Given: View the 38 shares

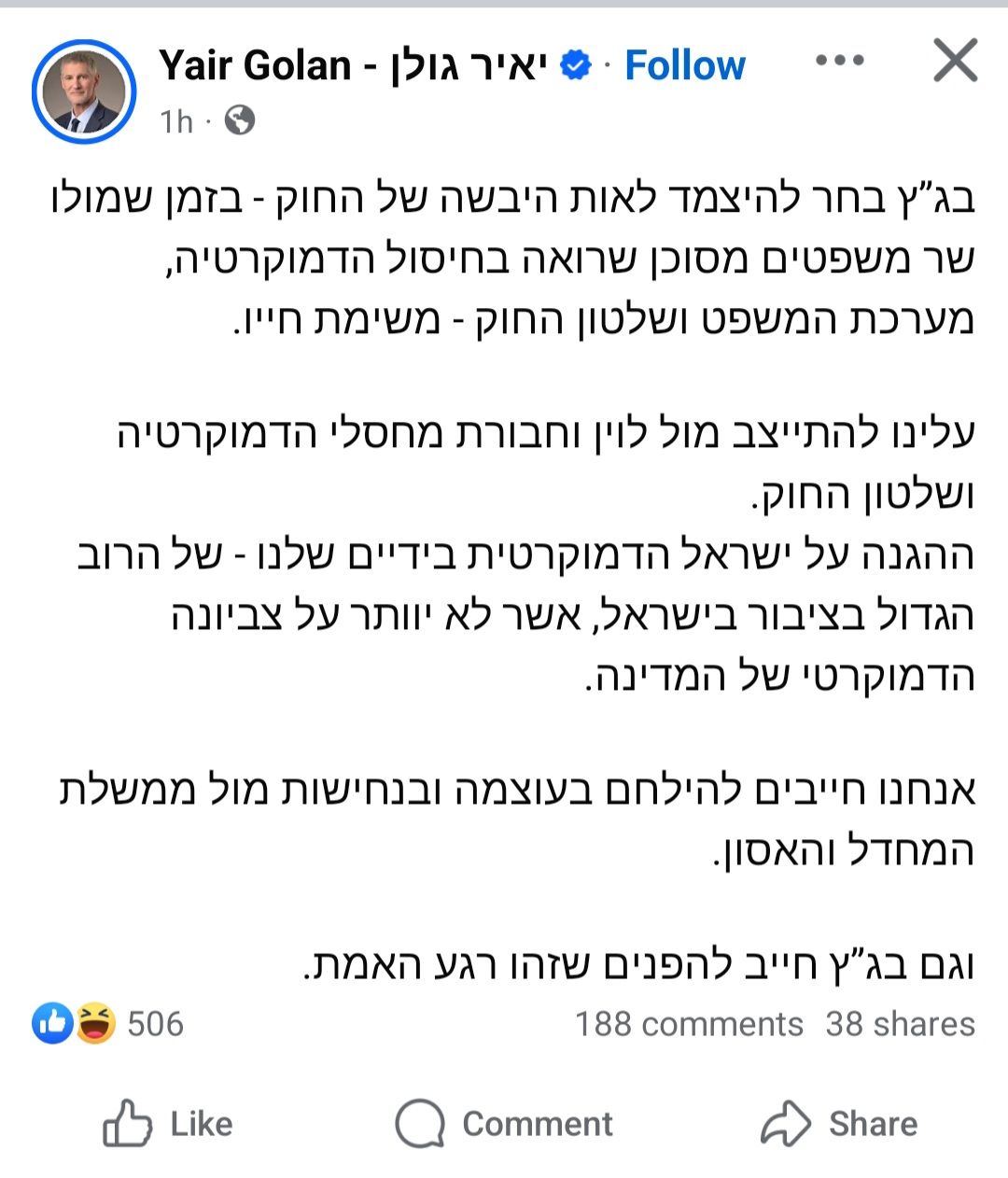Looking at the screenshot, I should [900, 1024].
